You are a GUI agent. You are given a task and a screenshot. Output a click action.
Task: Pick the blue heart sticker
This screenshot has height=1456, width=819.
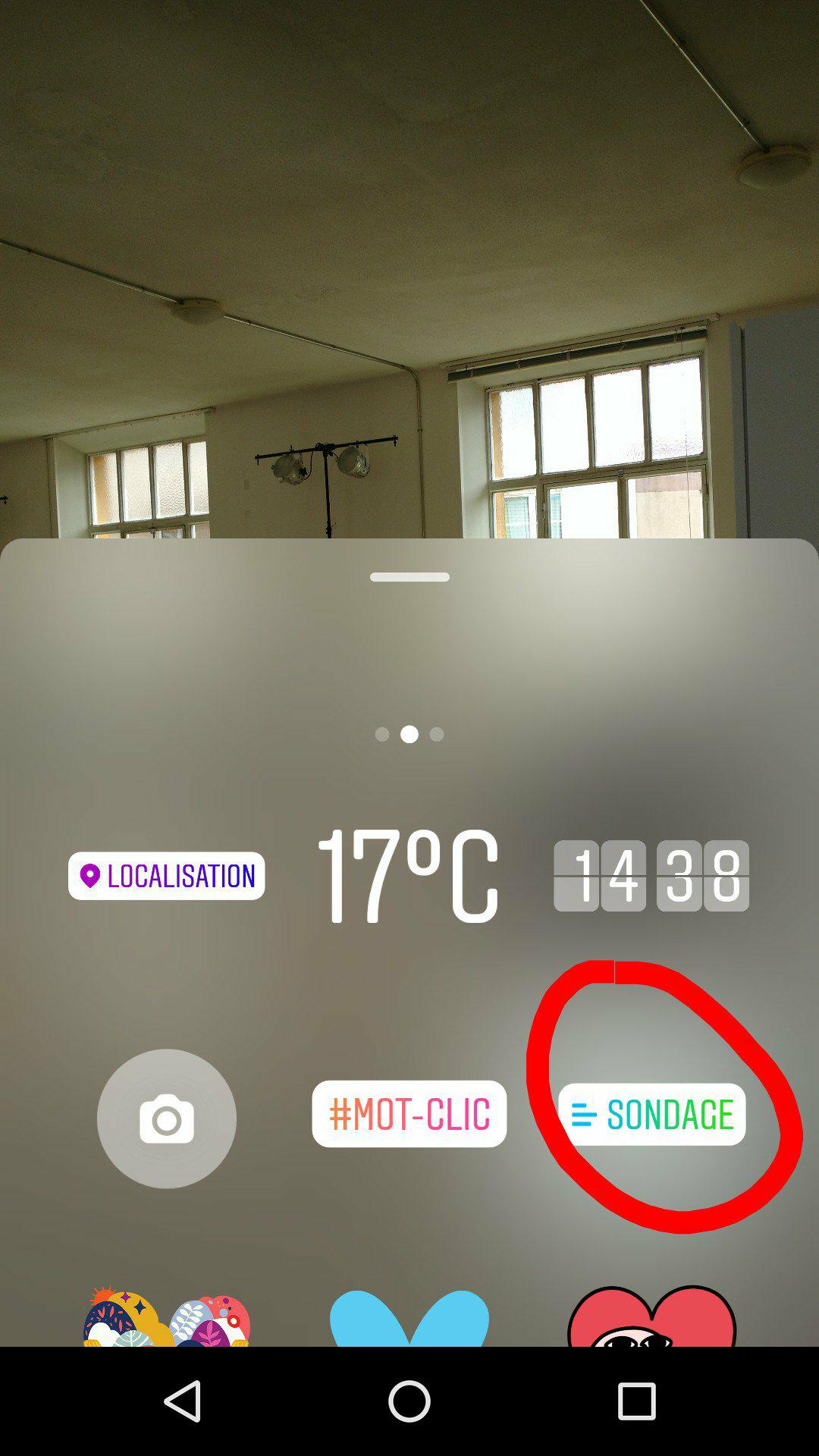pos(409,1318)
